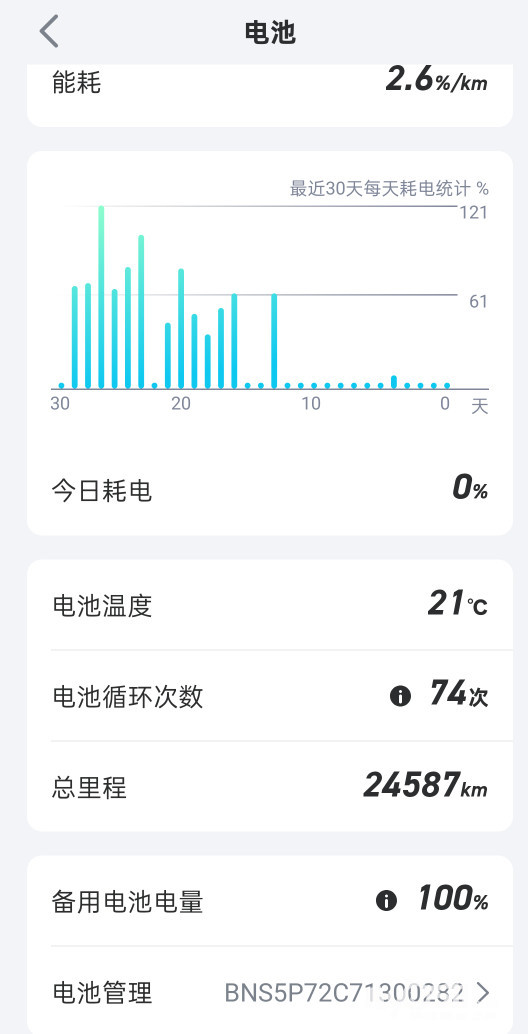This screenshot has height=1034, width=528.
Task: Open info icon beside 备用电池电量
Action: pos(386,900)
